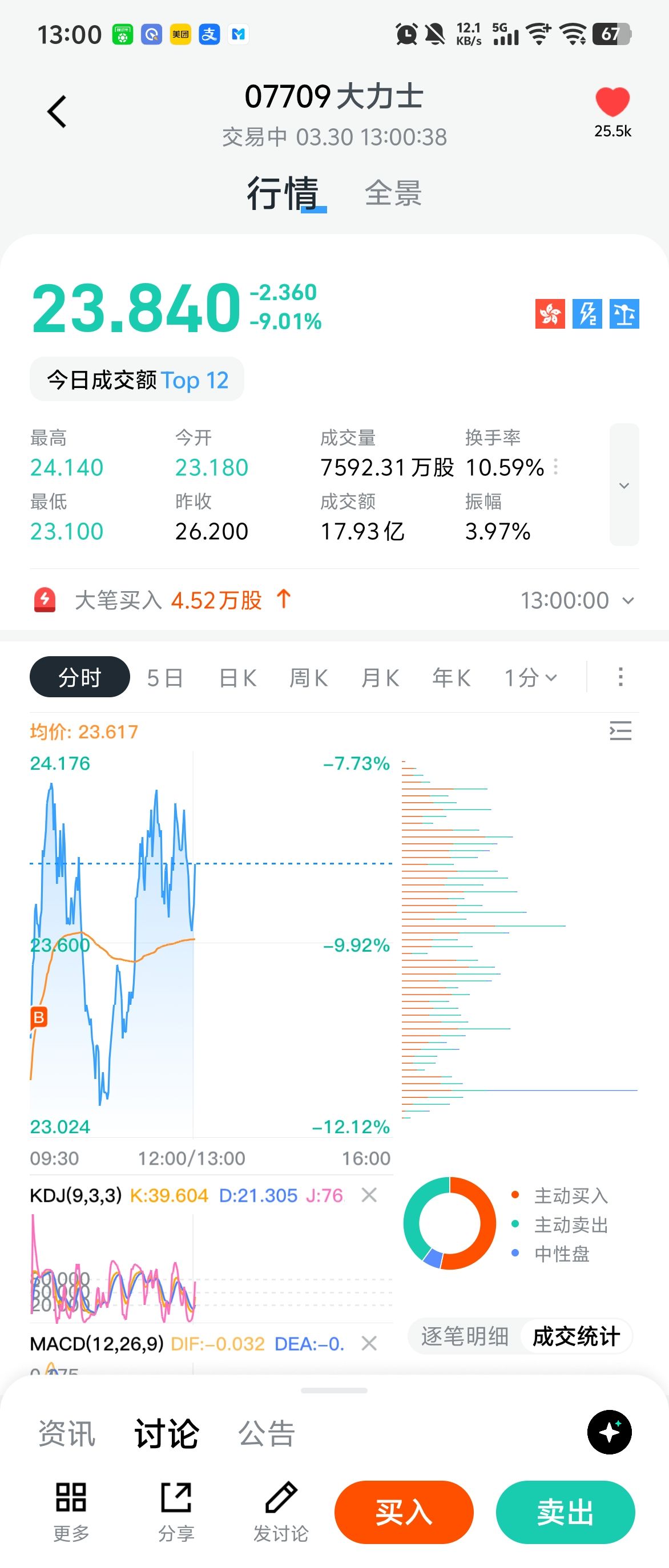The width and height of the screenshot is (669, 1568).
Task: Expand the 大笔买入 alert row
Action: tap(627, 601)
